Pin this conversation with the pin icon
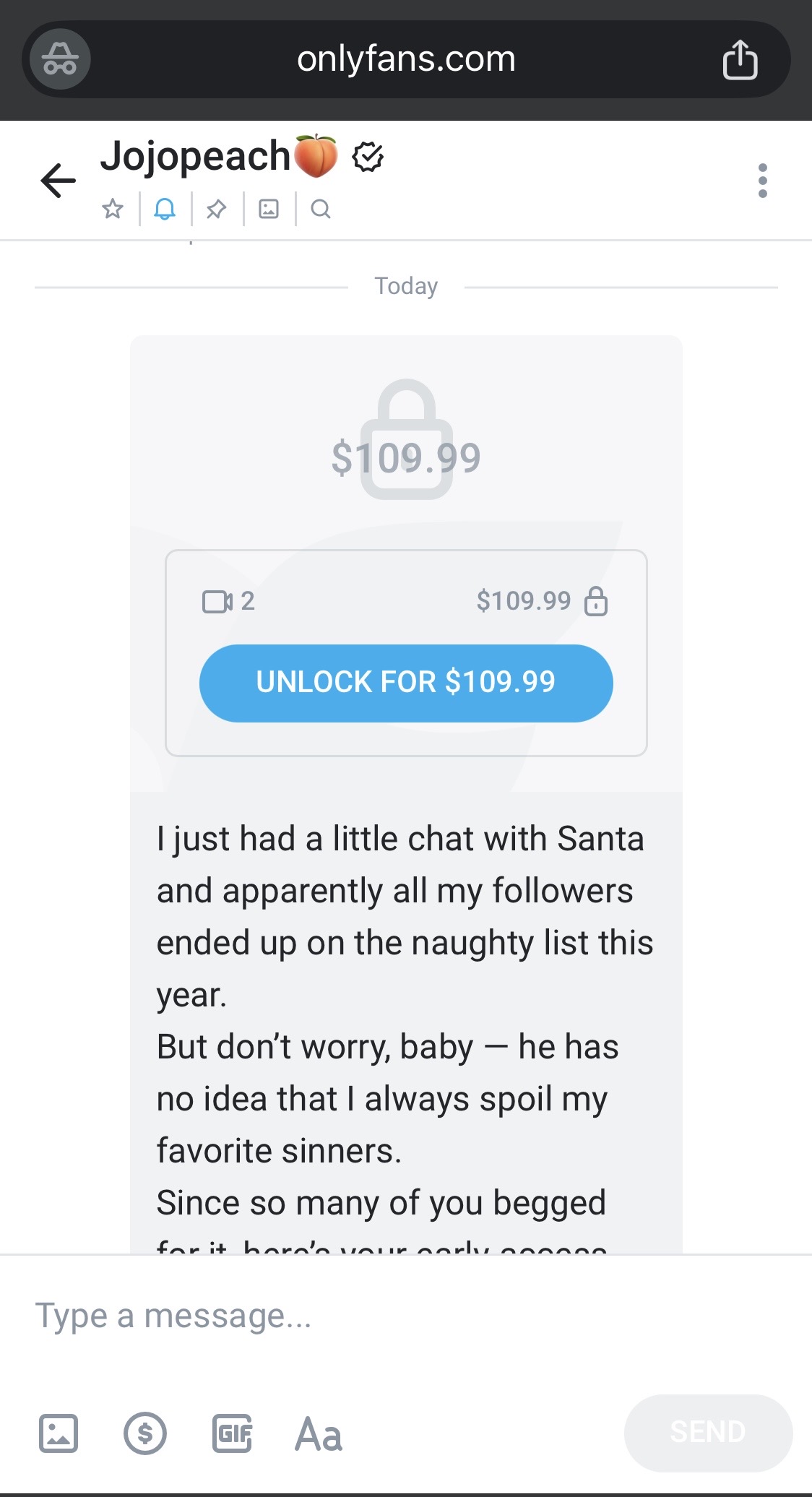The height and width of the screenshot is (1497, 812). point(216,210)
